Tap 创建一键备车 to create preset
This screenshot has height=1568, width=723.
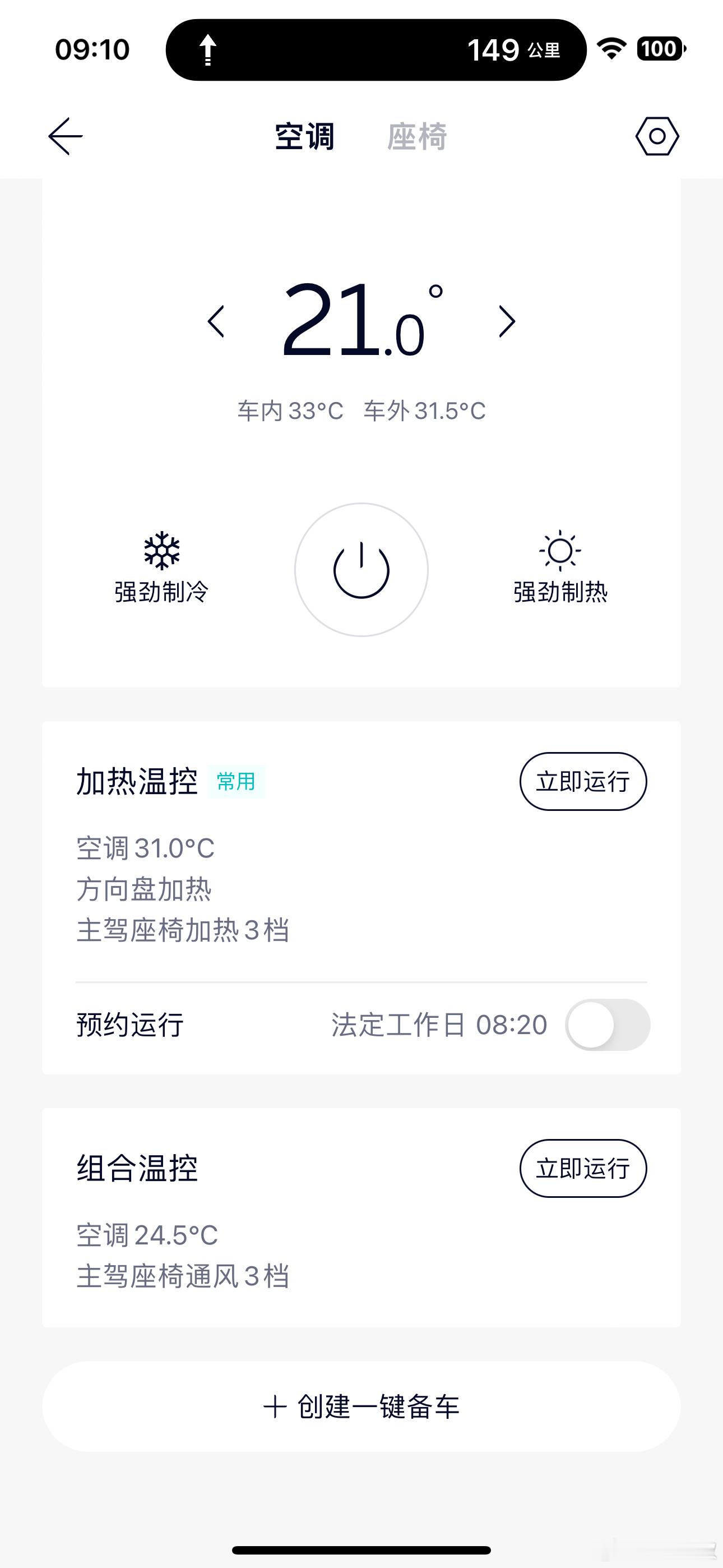361,1406
